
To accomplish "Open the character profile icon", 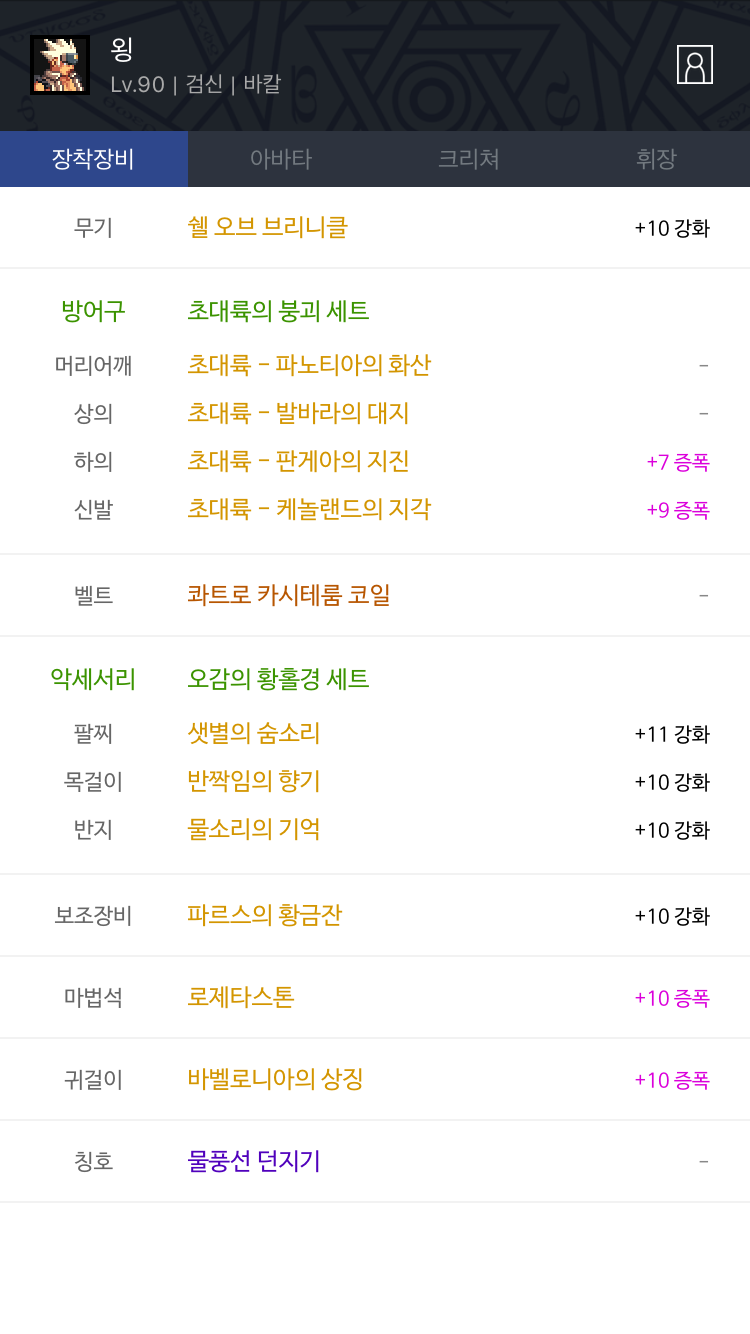I will click(694, 65).
